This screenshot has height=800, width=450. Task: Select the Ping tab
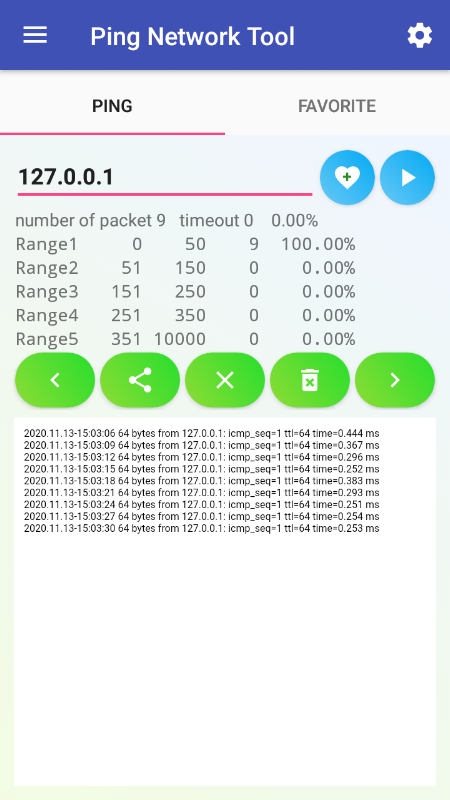pos(112,106)
